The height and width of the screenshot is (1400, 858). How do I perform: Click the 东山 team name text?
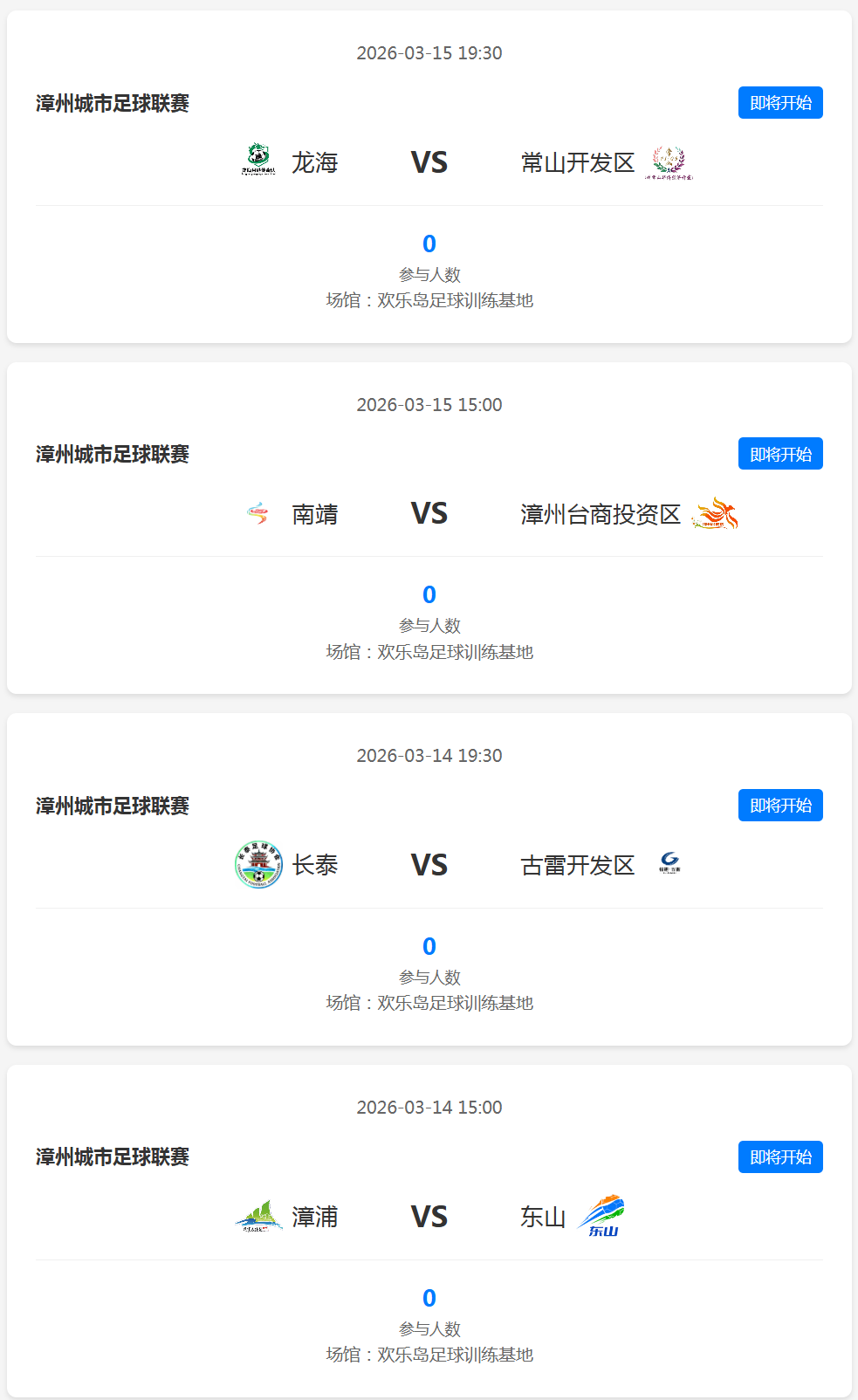(543, 1215)
